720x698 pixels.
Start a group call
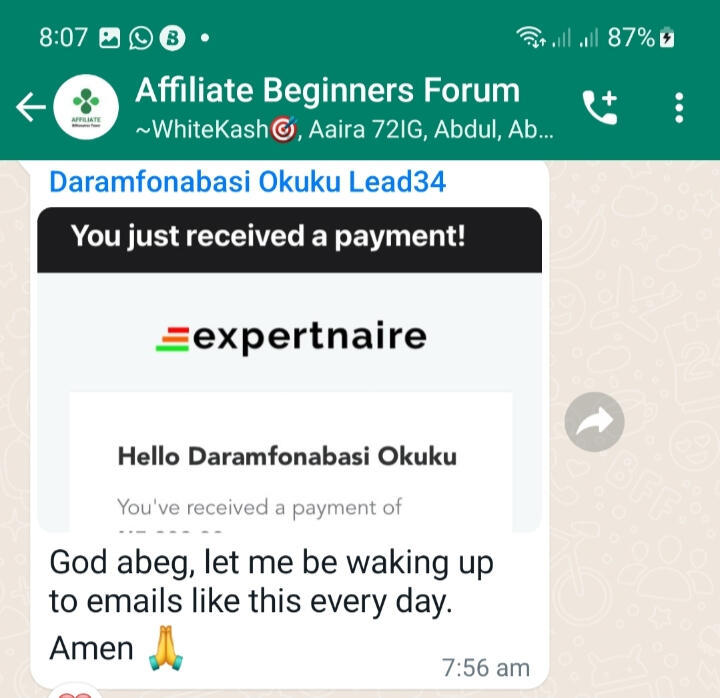(599, 108)
